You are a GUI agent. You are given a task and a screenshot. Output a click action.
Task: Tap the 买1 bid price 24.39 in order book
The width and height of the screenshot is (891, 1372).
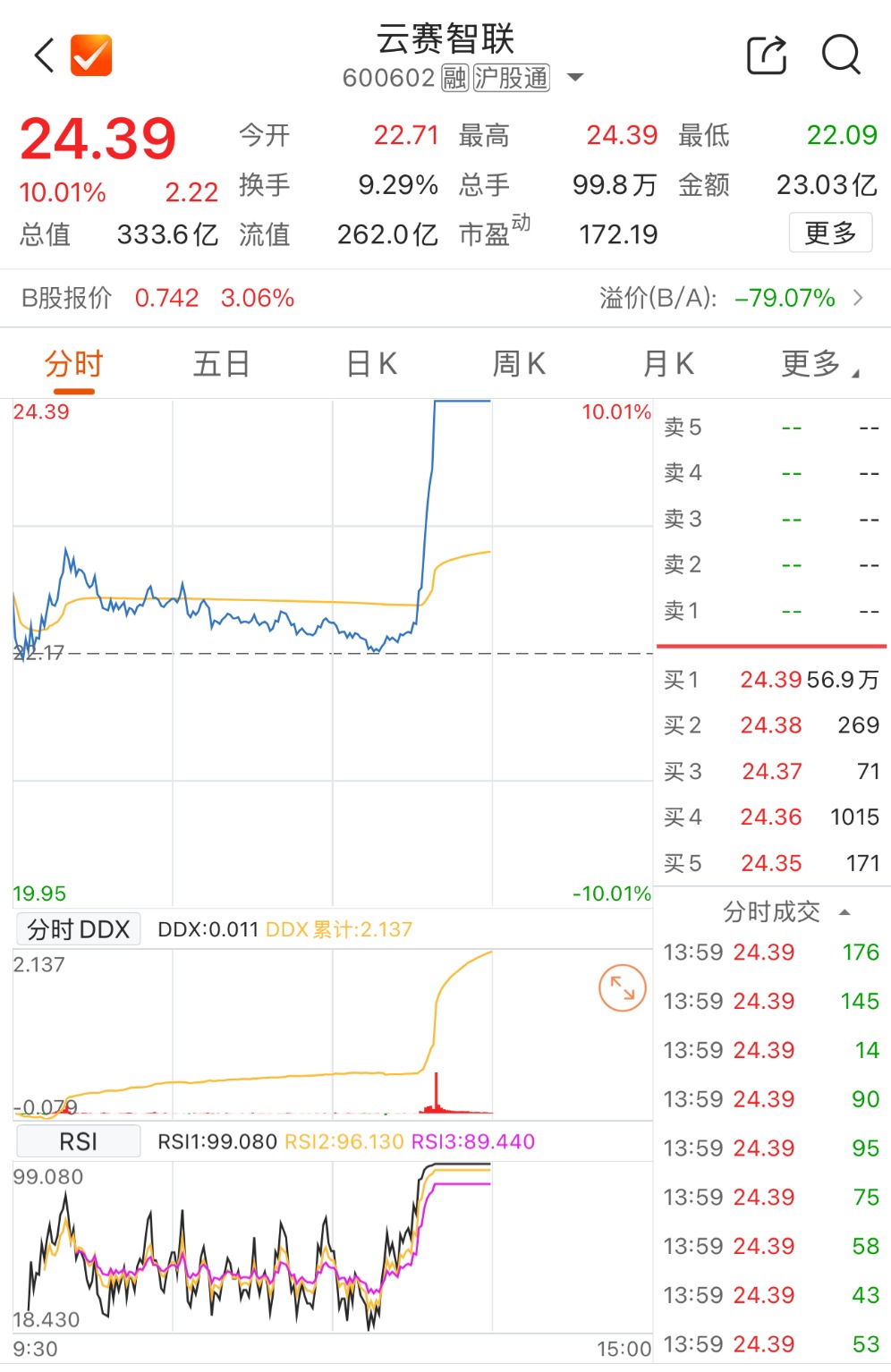tap(769, 680)
